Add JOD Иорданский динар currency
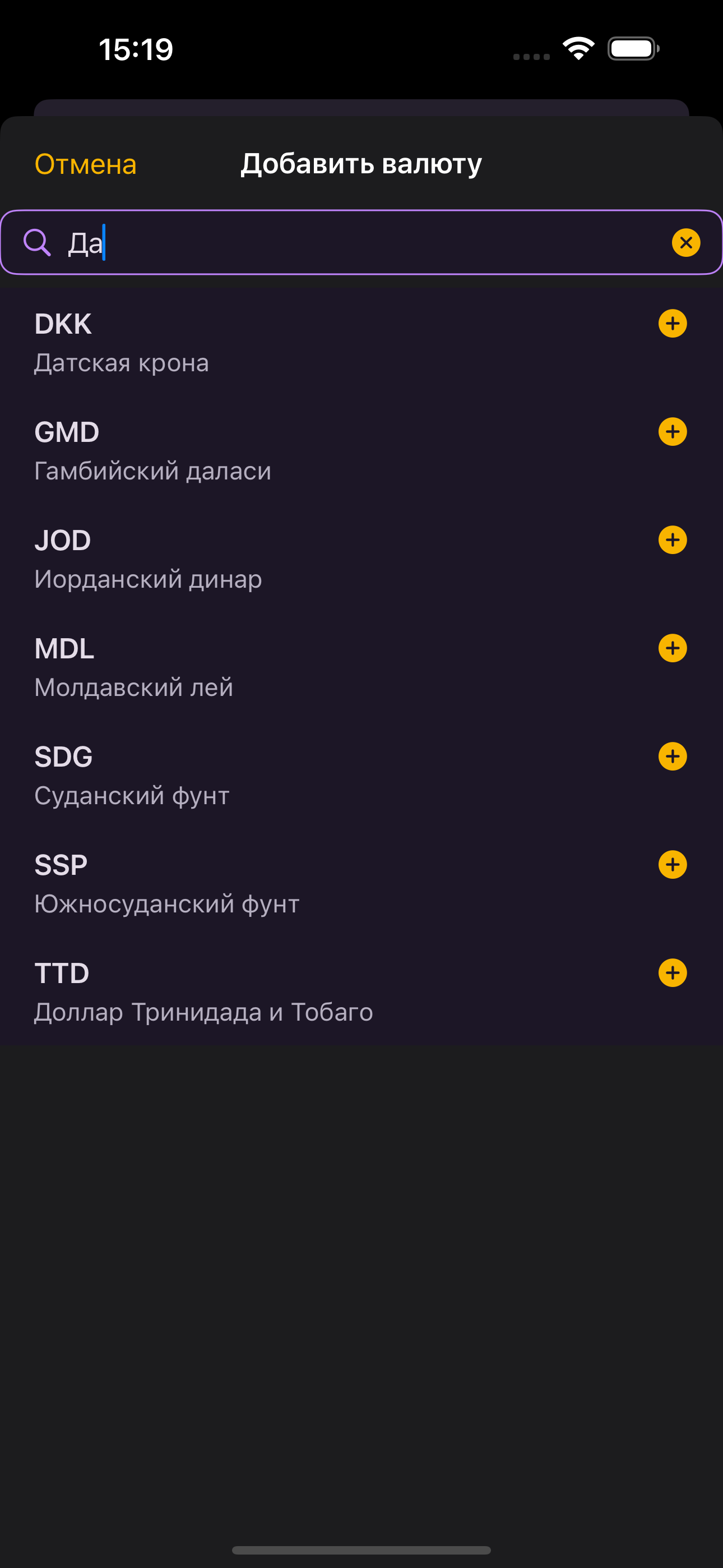Image resolution: width=723 pixels, height=1568 pixels. coord(672,539)
